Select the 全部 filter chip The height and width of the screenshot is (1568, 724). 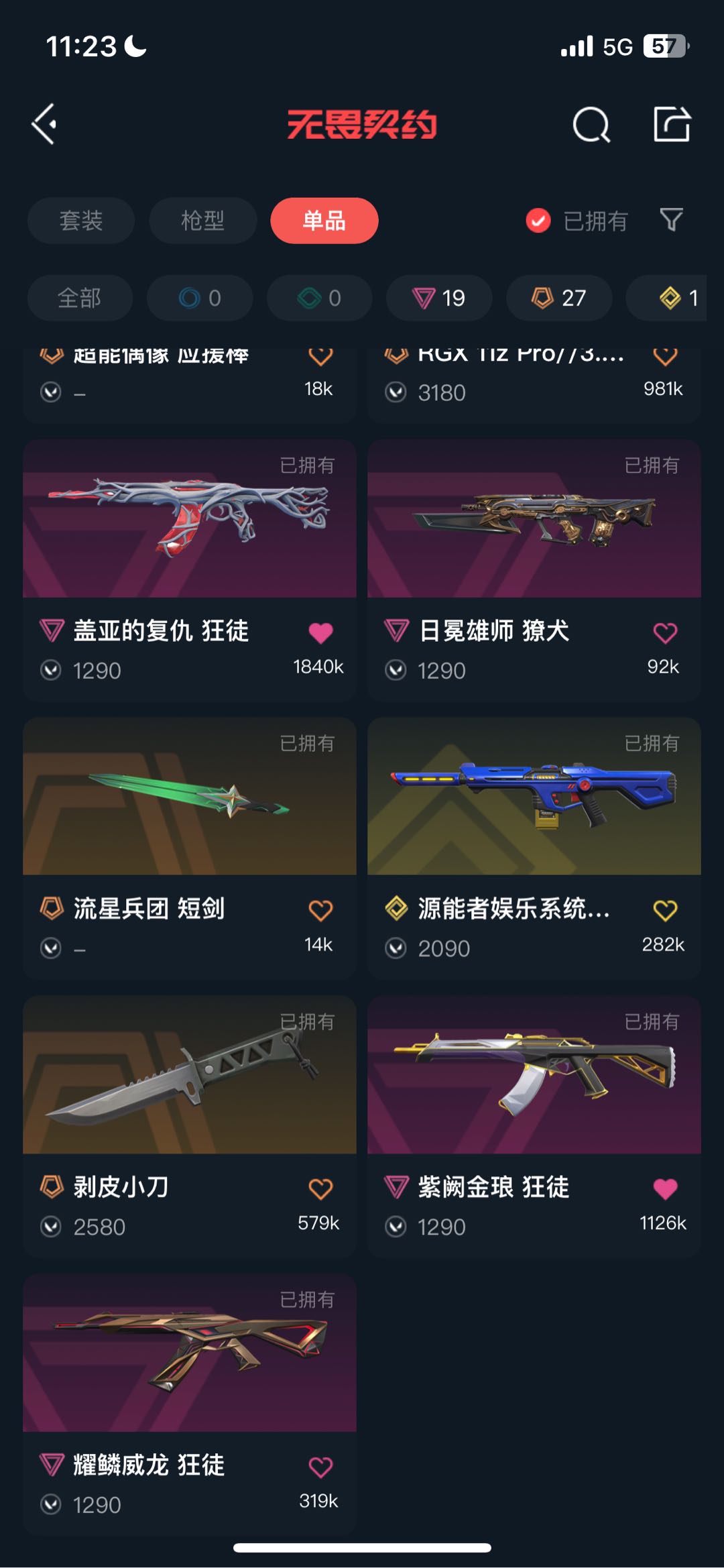click(x=80, y=298)
